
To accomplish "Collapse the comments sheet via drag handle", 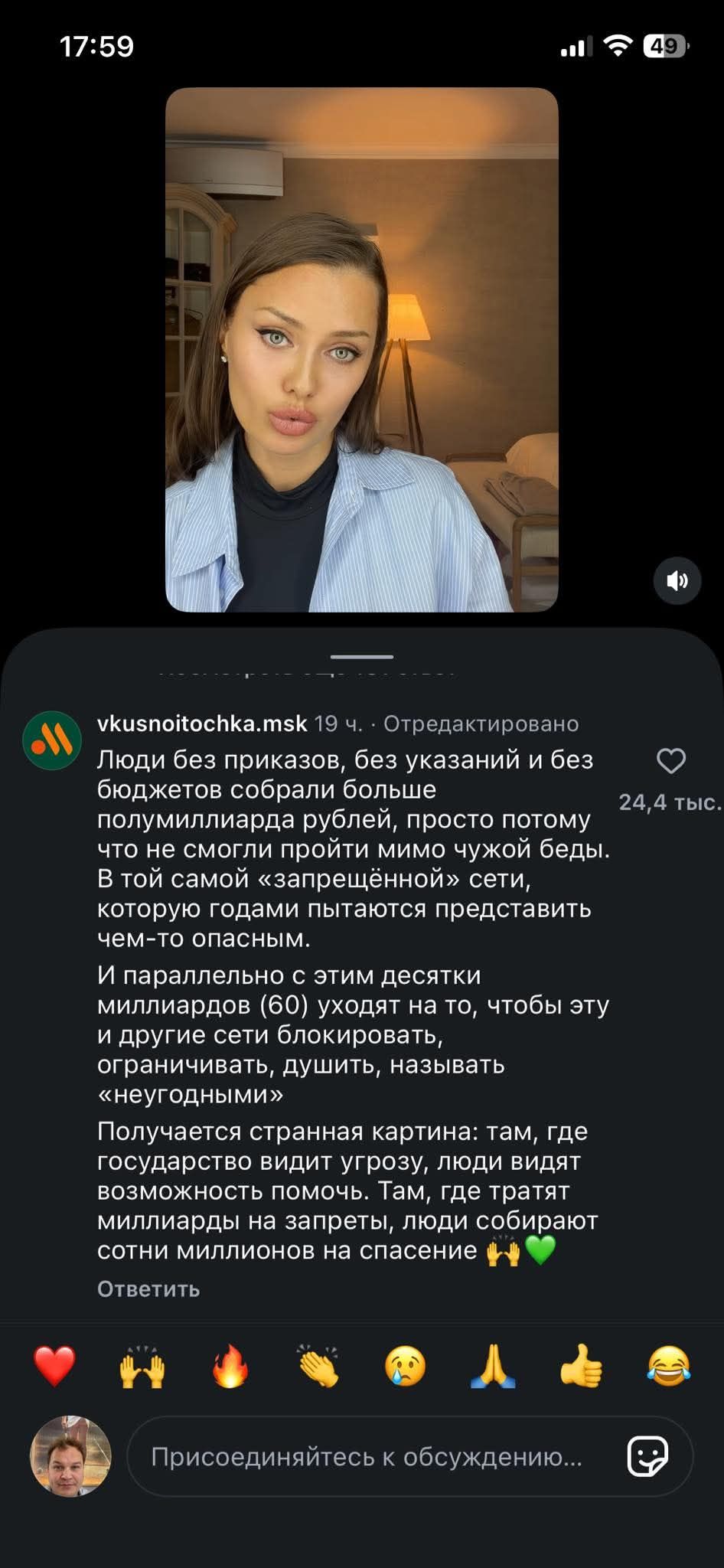I will [x=362, y=657].
